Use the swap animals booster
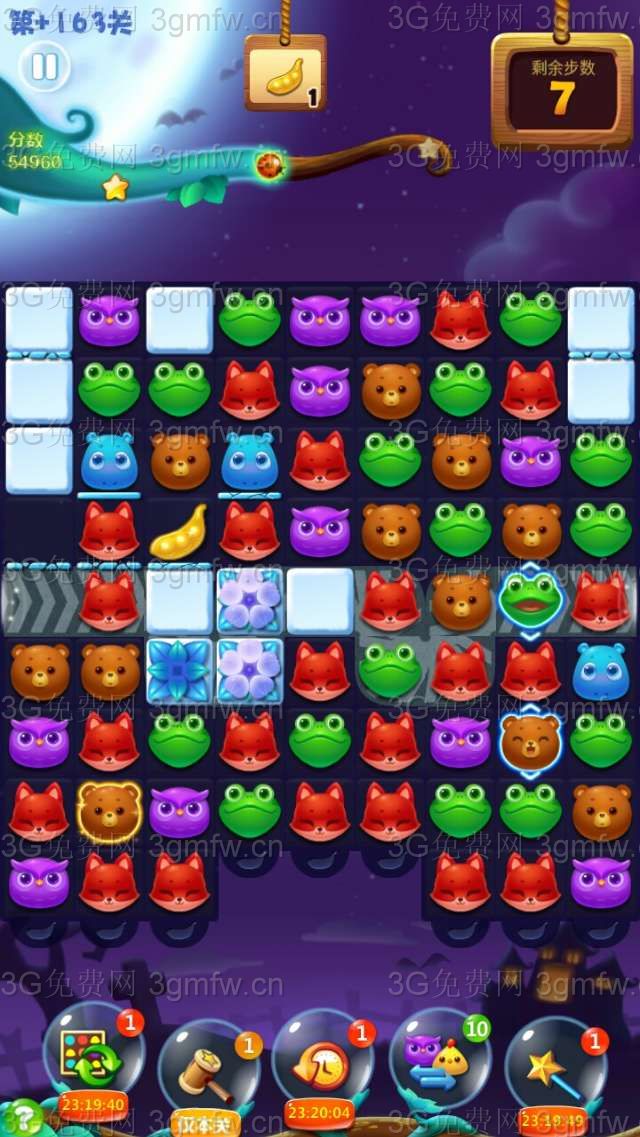This screenshot has width=640, height=1137. (x=438, y=1057)
